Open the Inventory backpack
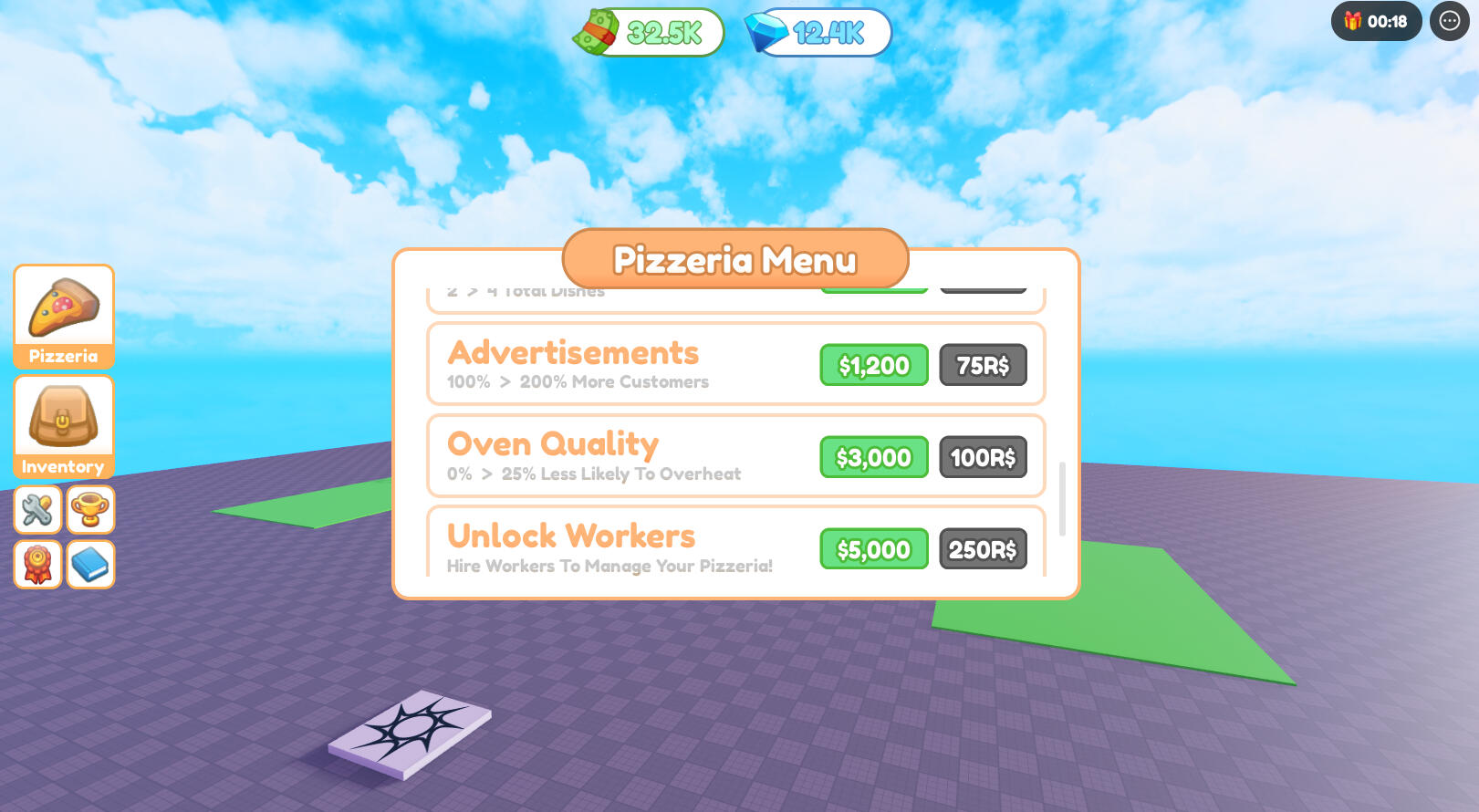The height and width of the screenshot is (812, 1479). tap(64, 427)
